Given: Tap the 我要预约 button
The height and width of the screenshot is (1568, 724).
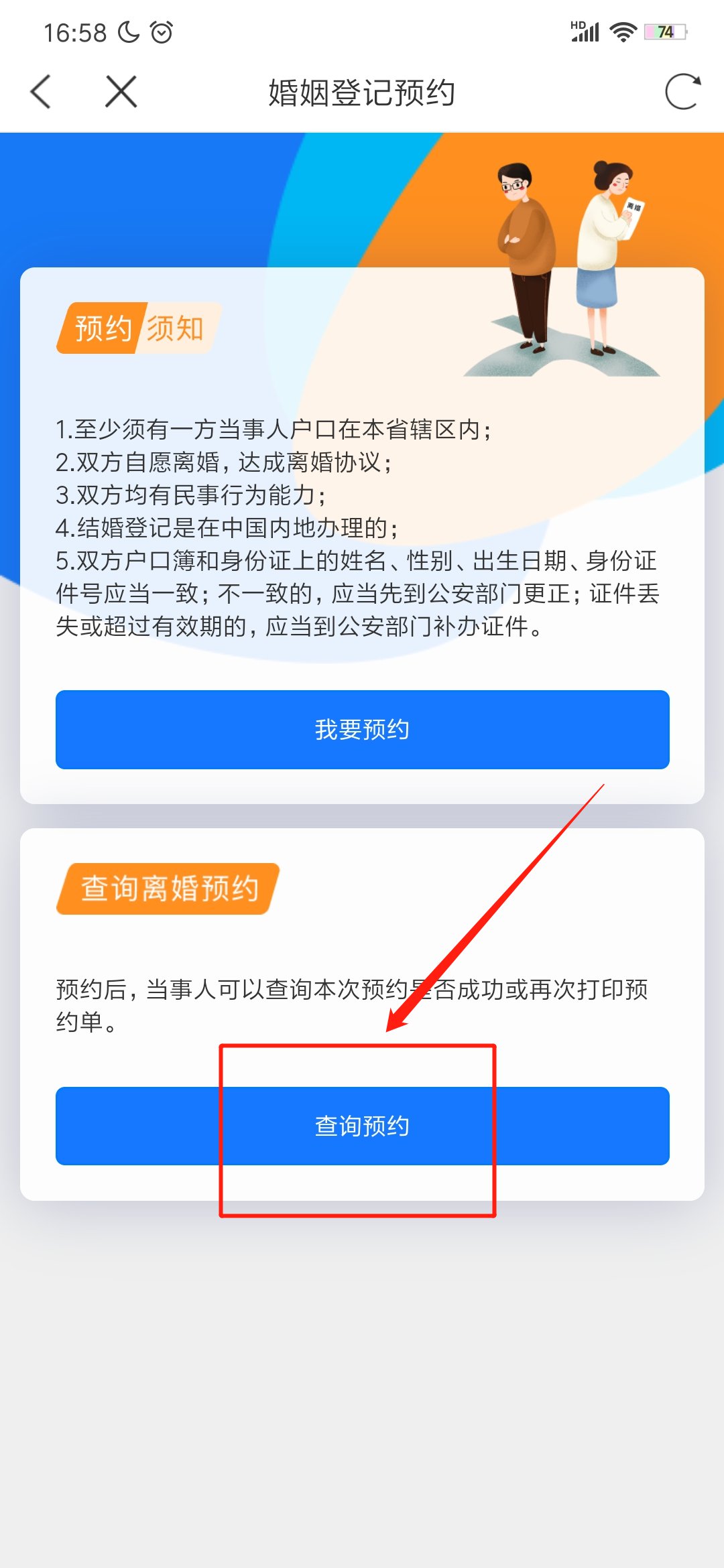Looking at the screenshot, I should pyautogui.click(x=362, y=729).
